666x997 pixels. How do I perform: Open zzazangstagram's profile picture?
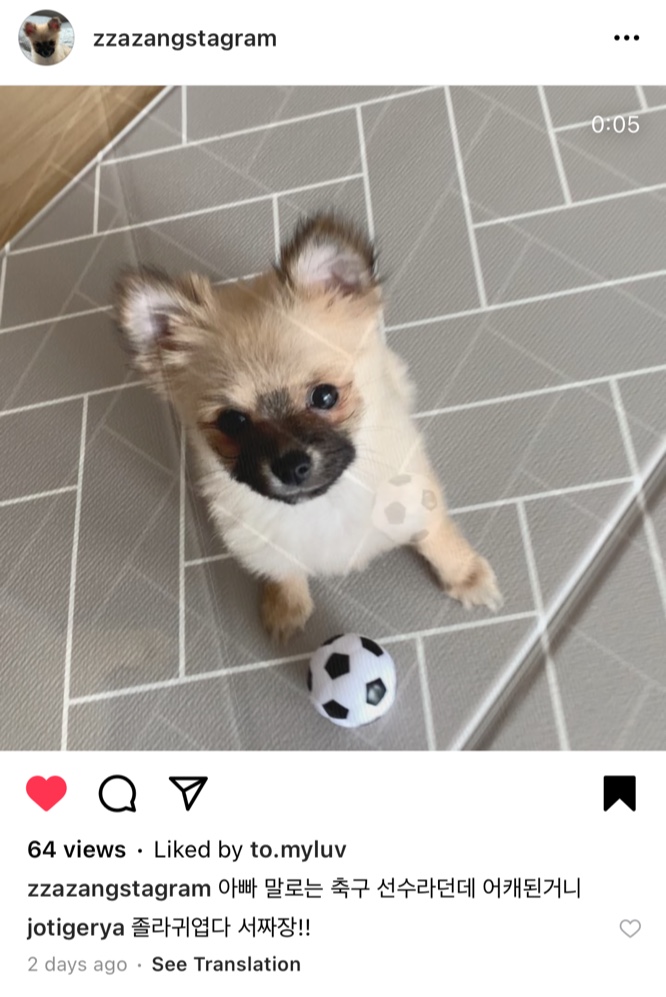46,38
